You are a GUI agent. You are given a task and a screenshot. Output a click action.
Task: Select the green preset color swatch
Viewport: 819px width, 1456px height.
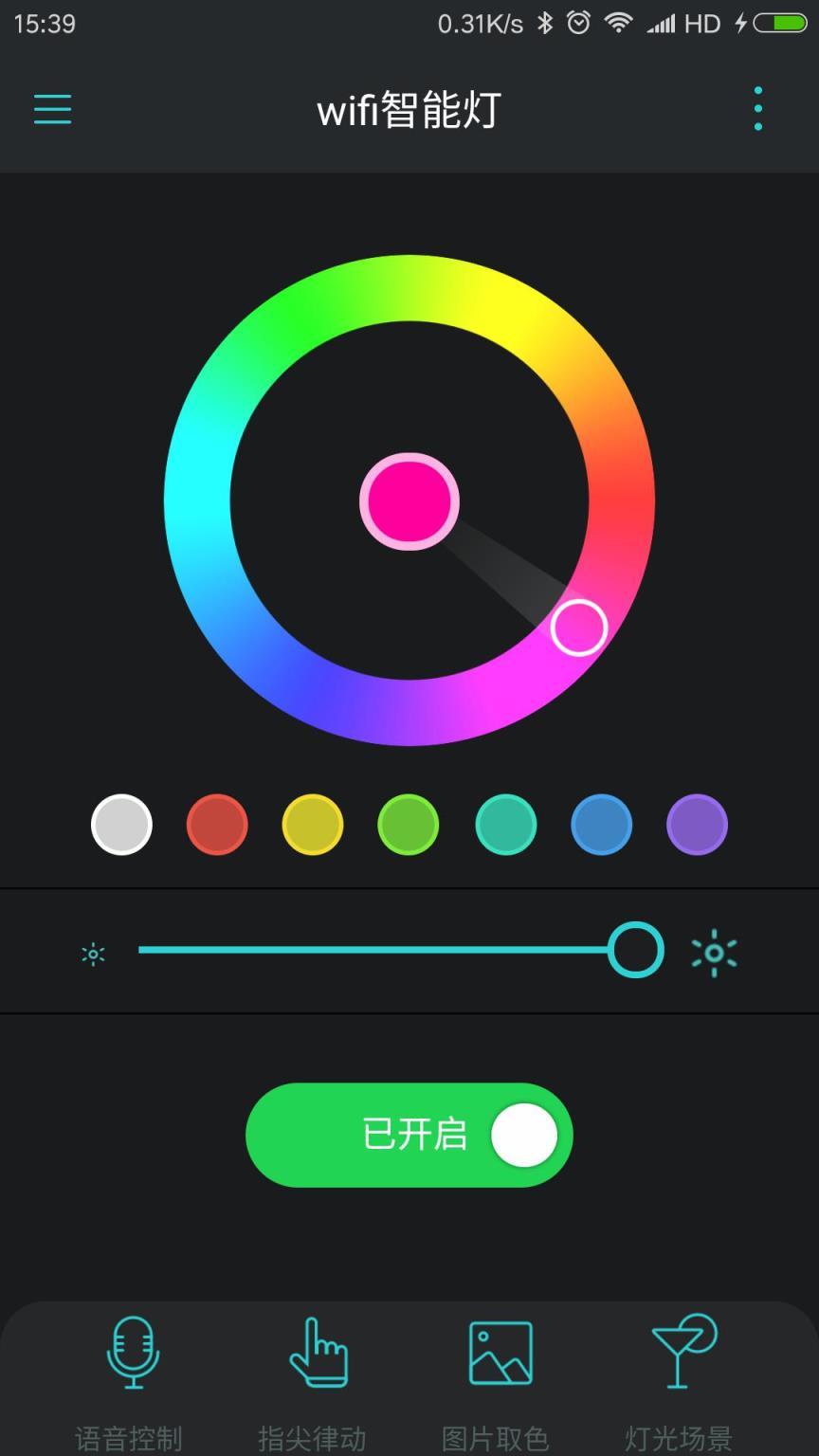(x=408, y=825)
